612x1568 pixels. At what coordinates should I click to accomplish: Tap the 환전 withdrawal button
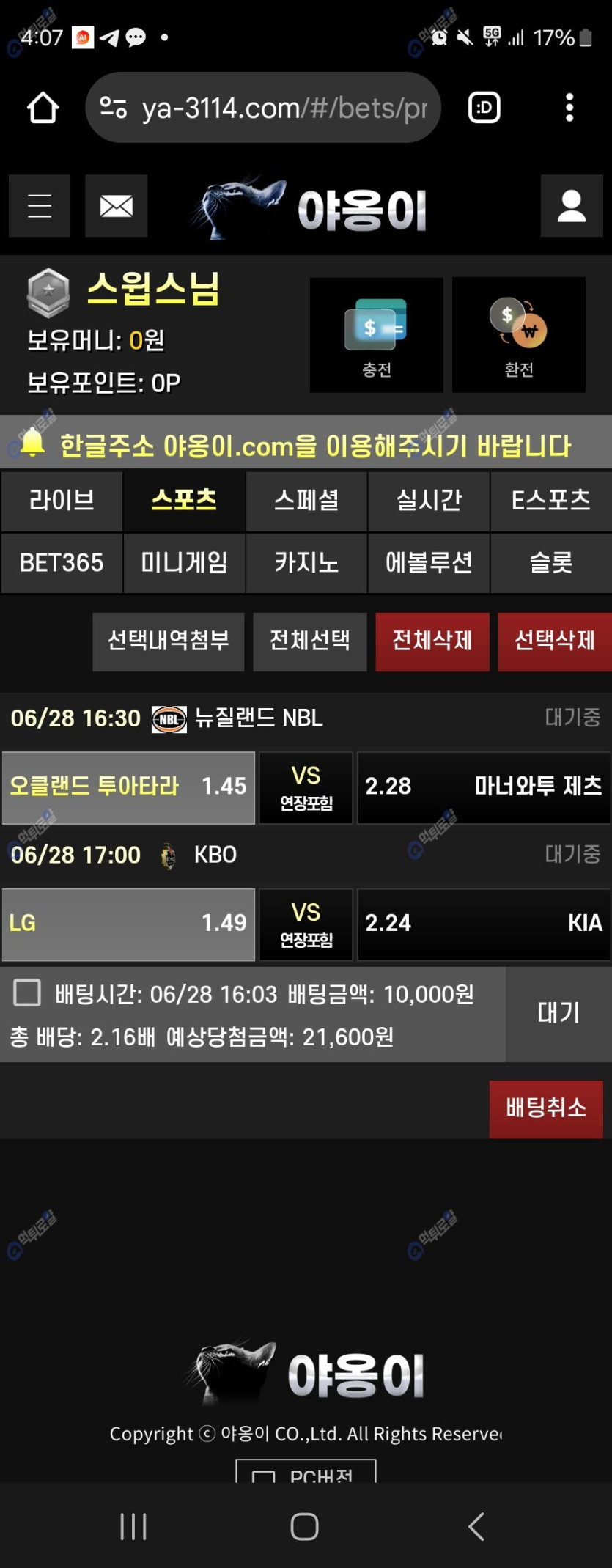(518, 335)
